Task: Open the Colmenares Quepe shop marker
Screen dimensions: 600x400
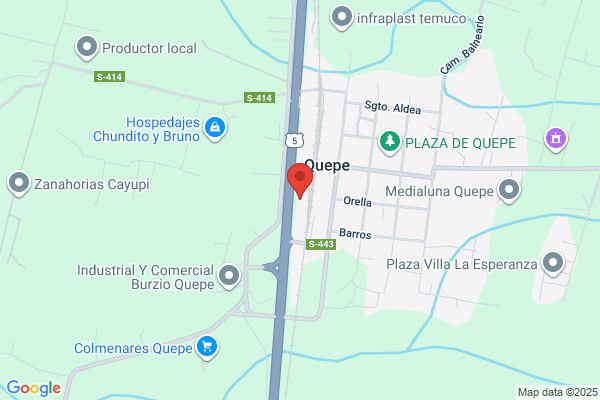Action: click(x=207, y=348)
